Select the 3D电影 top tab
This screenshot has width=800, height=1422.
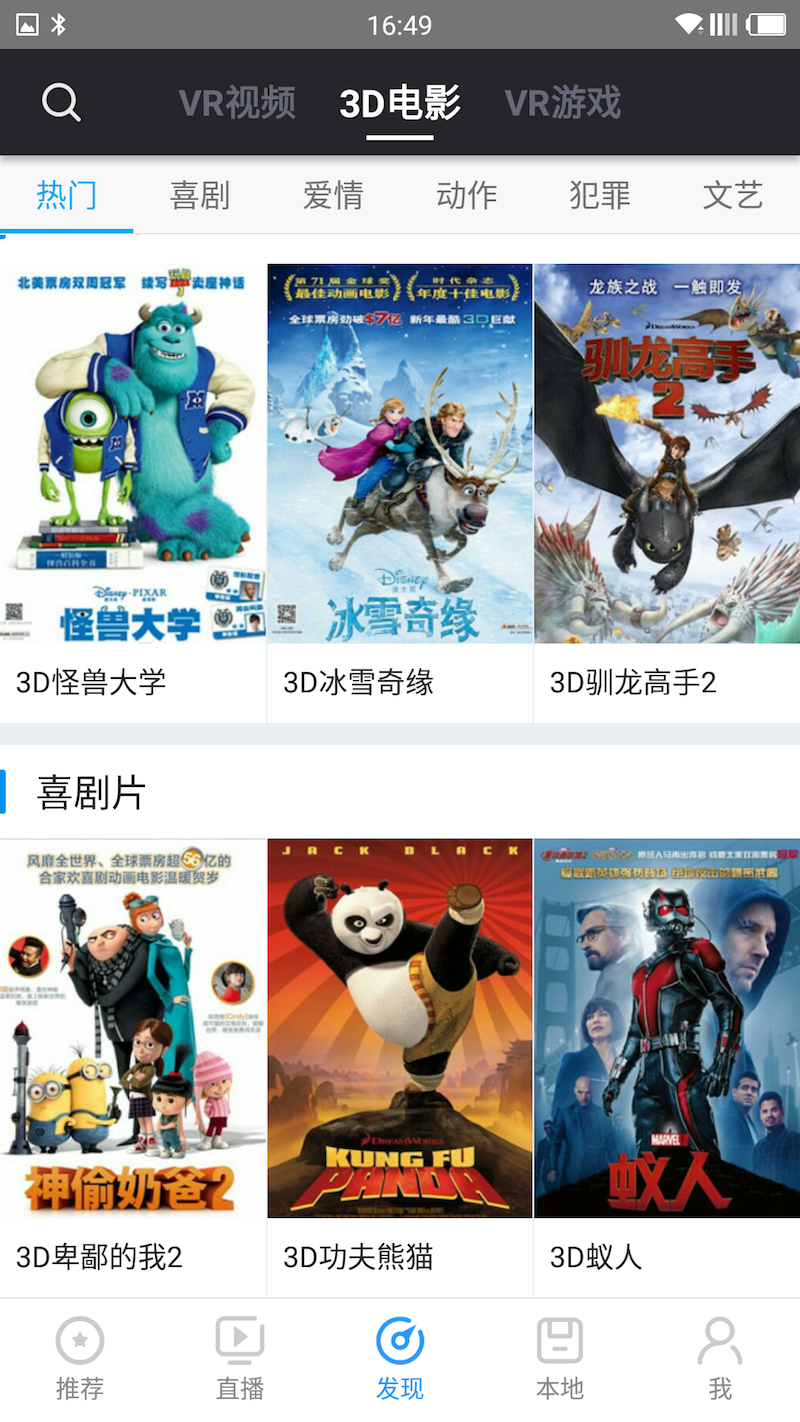pos(400,103)
